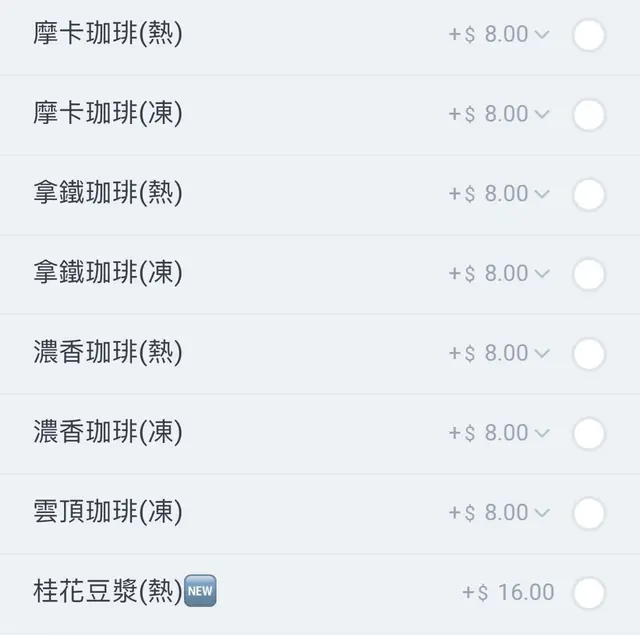The height and width of the screenshot is (635, 640).
Task: Expand price options for 拿鐵珈琲(熱)
Action: coord(542,194)
